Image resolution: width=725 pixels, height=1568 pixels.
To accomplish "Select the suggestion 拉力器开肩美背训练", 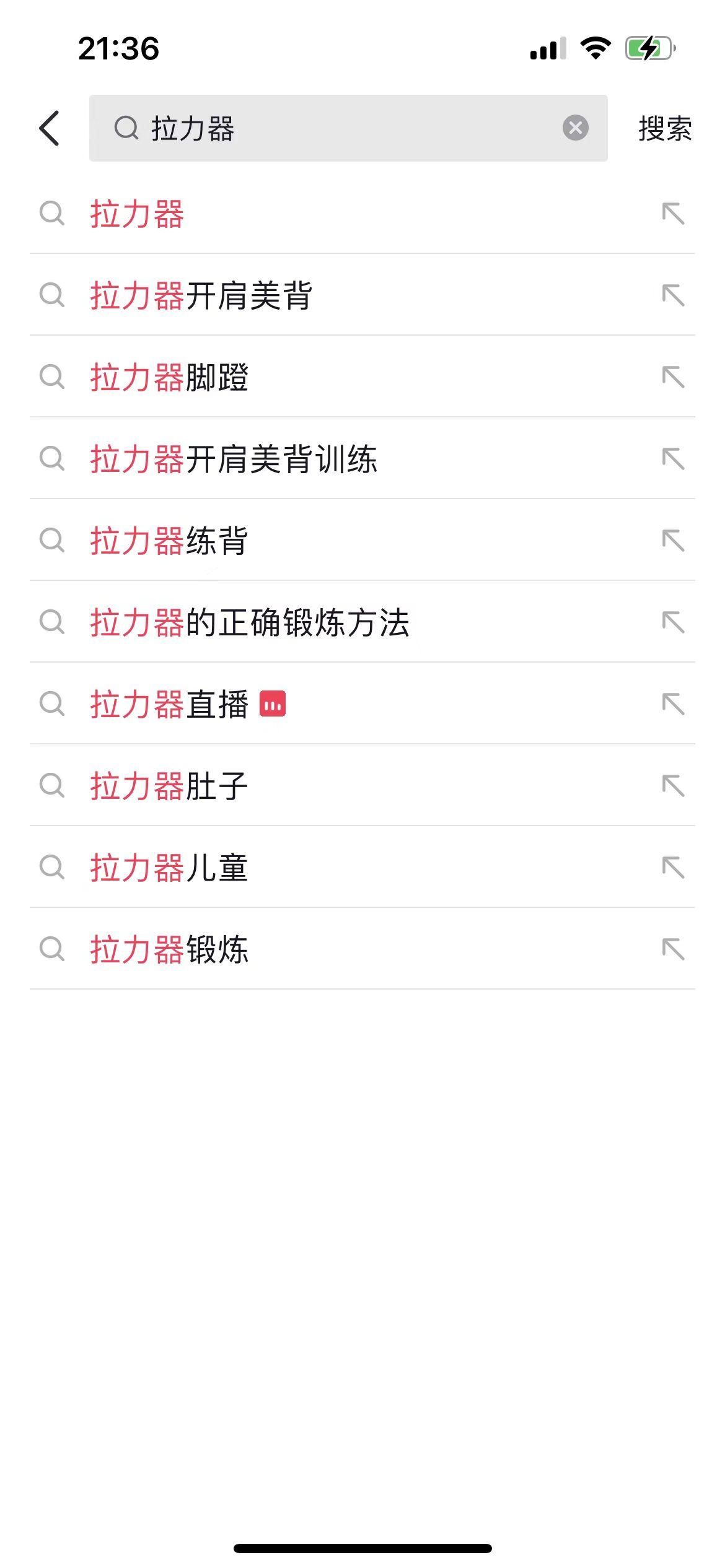I will [x=235, y=460].
